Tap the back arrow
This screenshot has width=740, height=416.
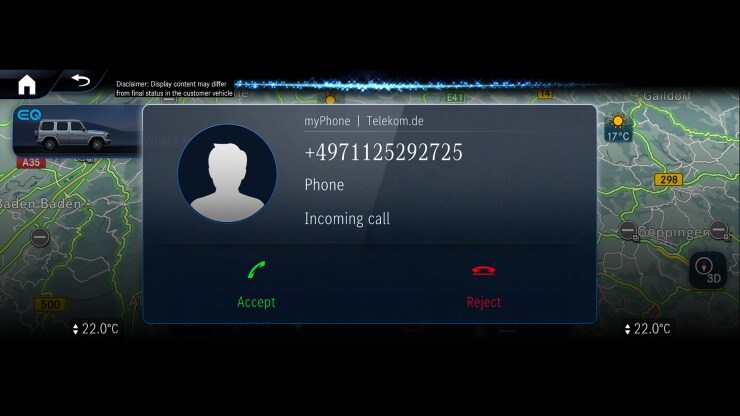[80, 82]
